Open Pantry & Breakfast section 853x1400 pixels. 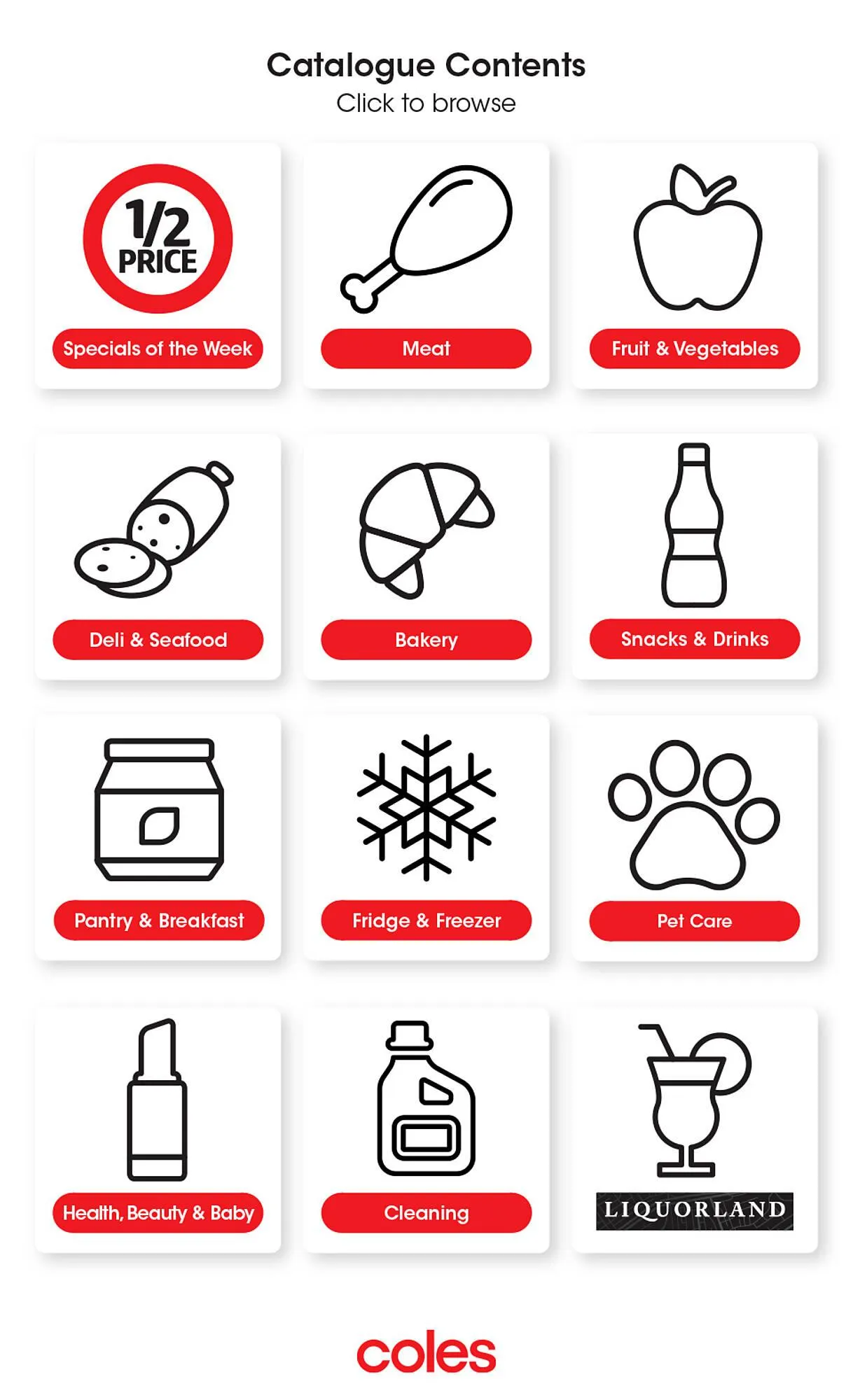[159, 920]
